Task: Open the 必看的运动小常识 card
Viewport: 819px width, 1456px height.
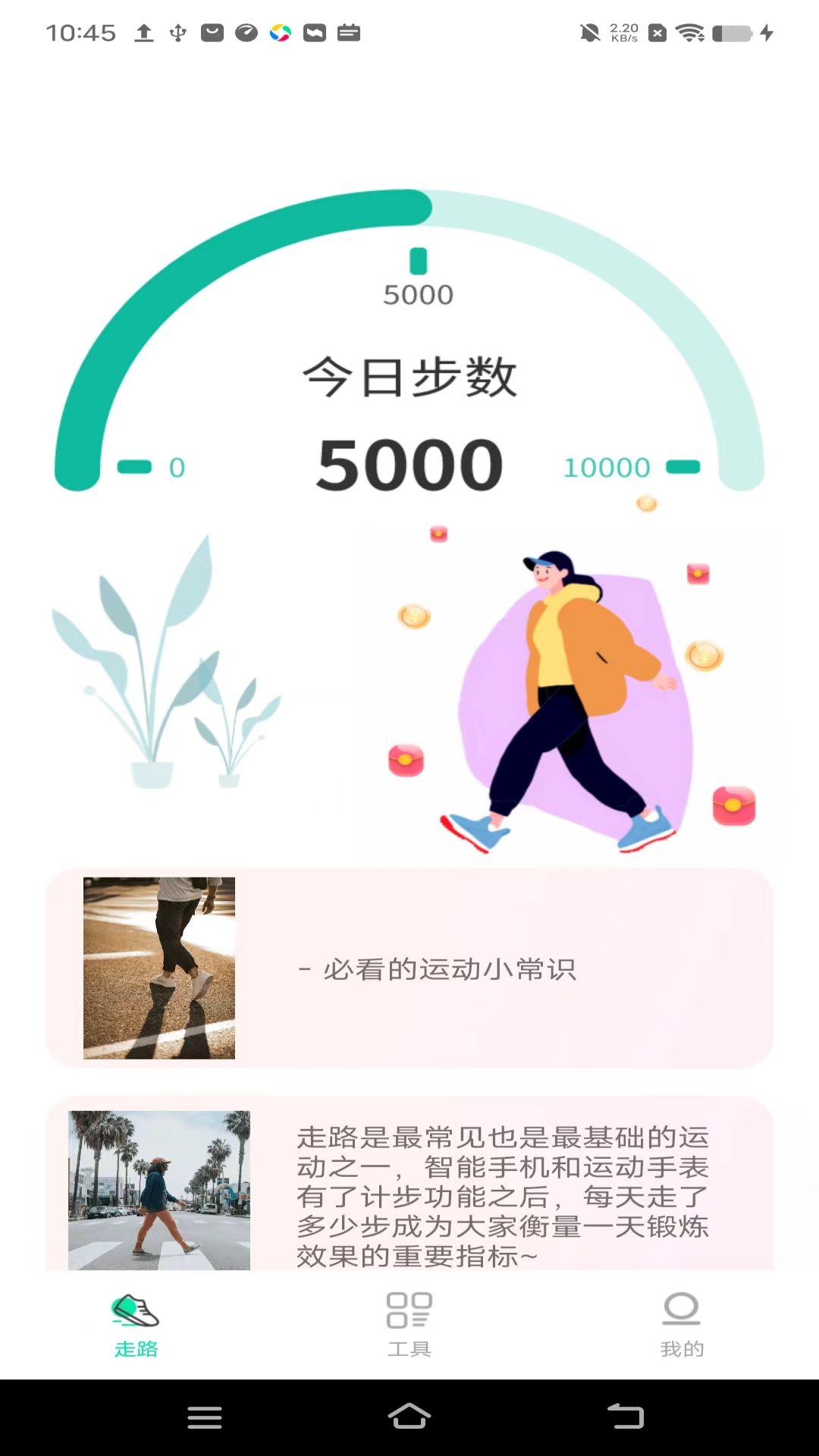Action: tap(409, 968)
